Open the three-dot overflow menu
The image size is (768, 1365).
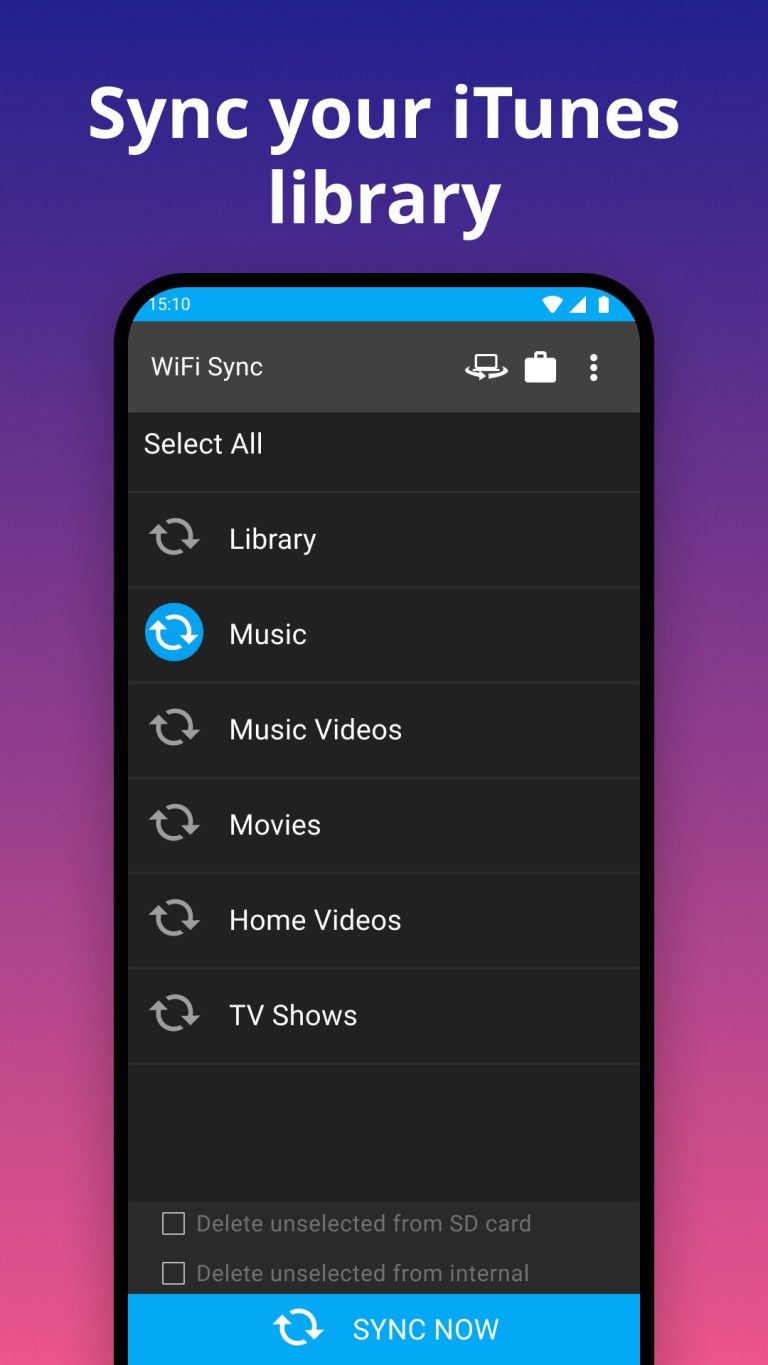tap(593, 367)
